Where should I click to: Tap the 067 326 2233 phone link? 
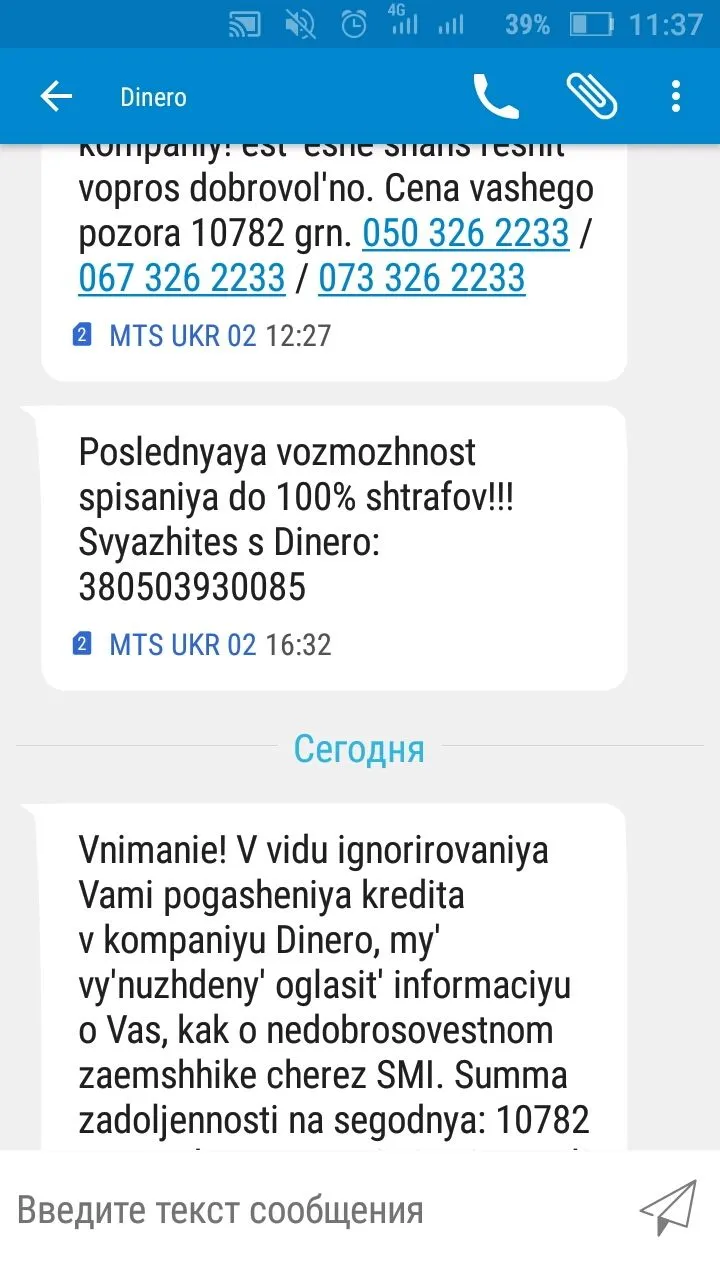tap(182, 278)
